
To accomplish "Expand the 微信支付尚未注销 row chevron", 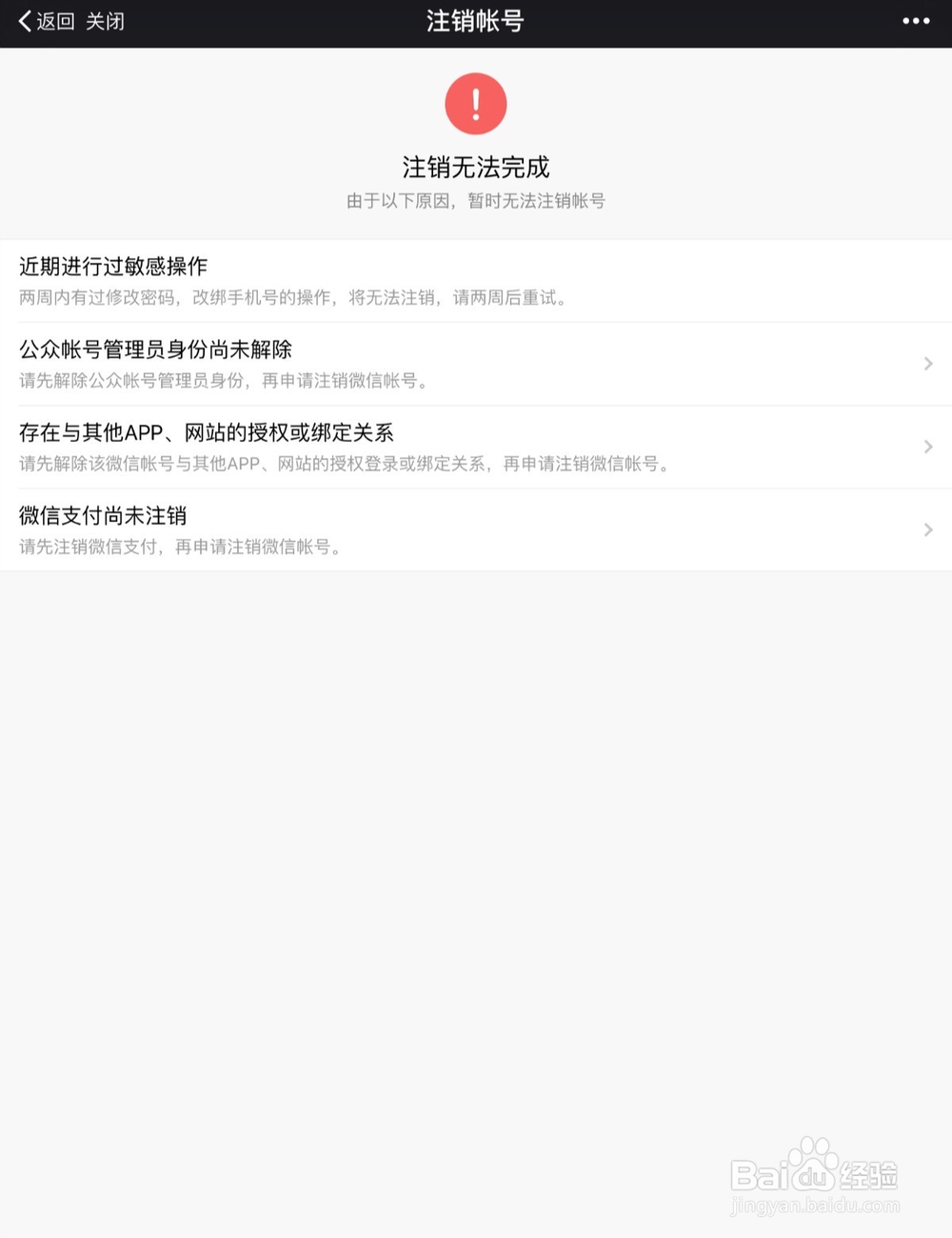I will click(929, 530).
